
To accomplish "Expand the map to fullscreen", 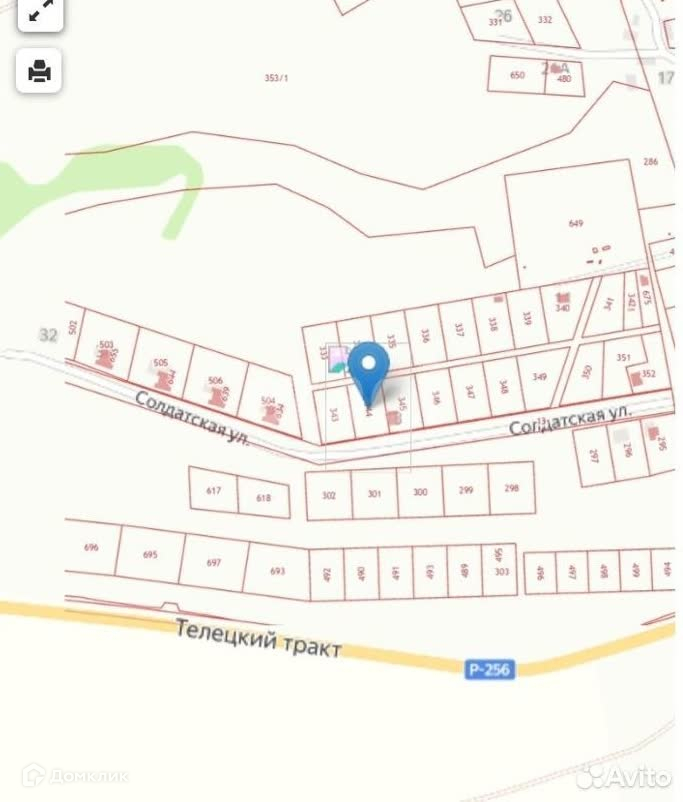I will 40,12.
